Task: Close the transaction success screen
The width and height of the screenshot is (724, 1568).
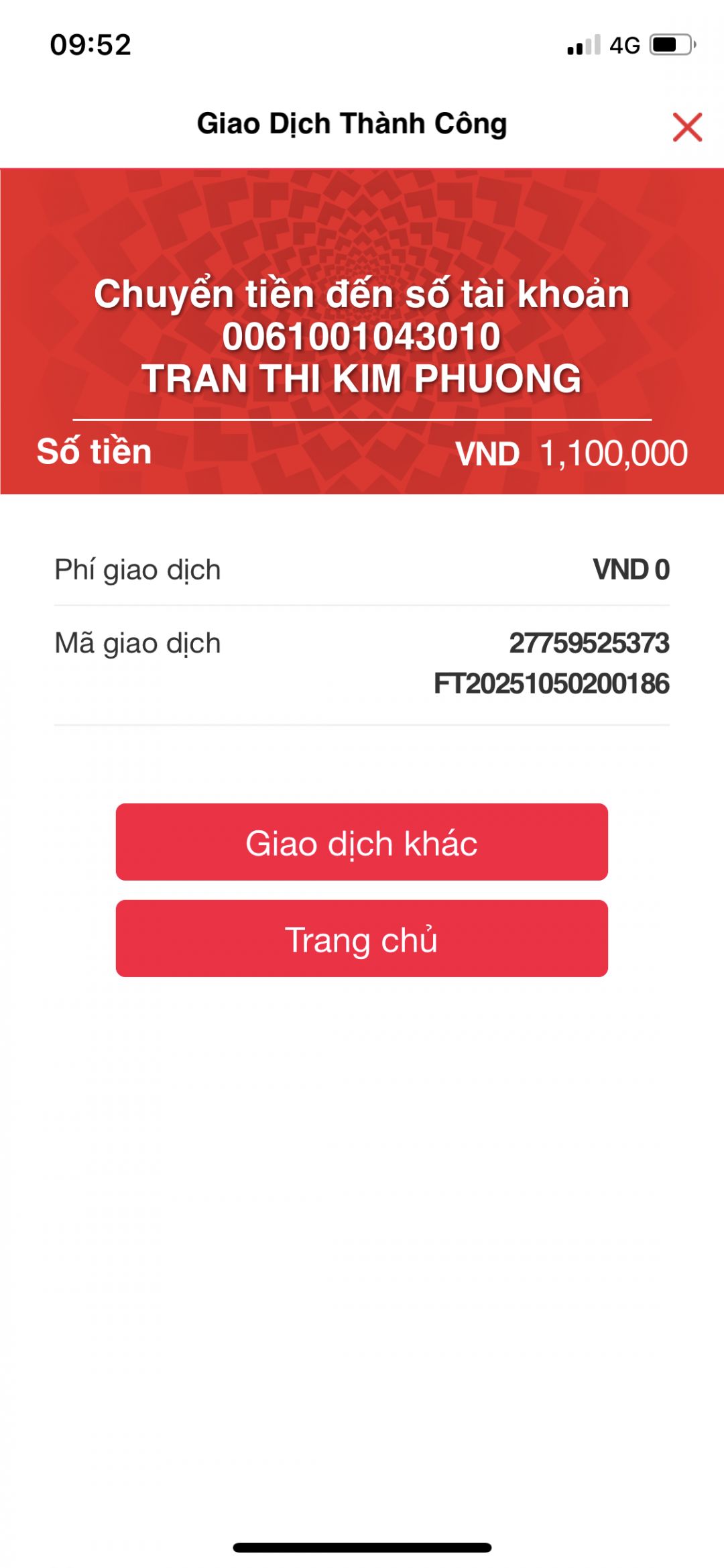Action: (x=687, y=127)
